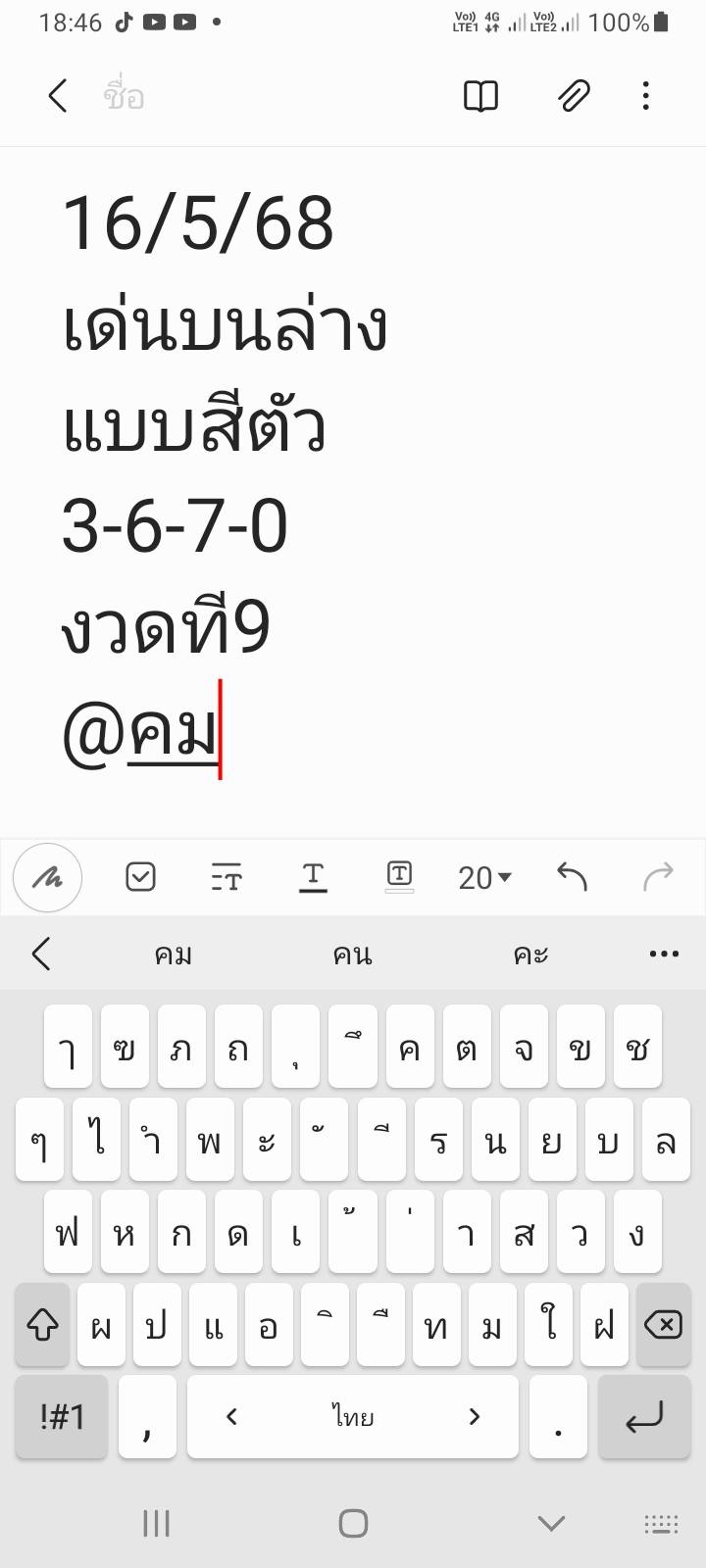Expand the font size 20 dropdown
The height and width of the screenshot is (1568, 706).
[484, 877]
